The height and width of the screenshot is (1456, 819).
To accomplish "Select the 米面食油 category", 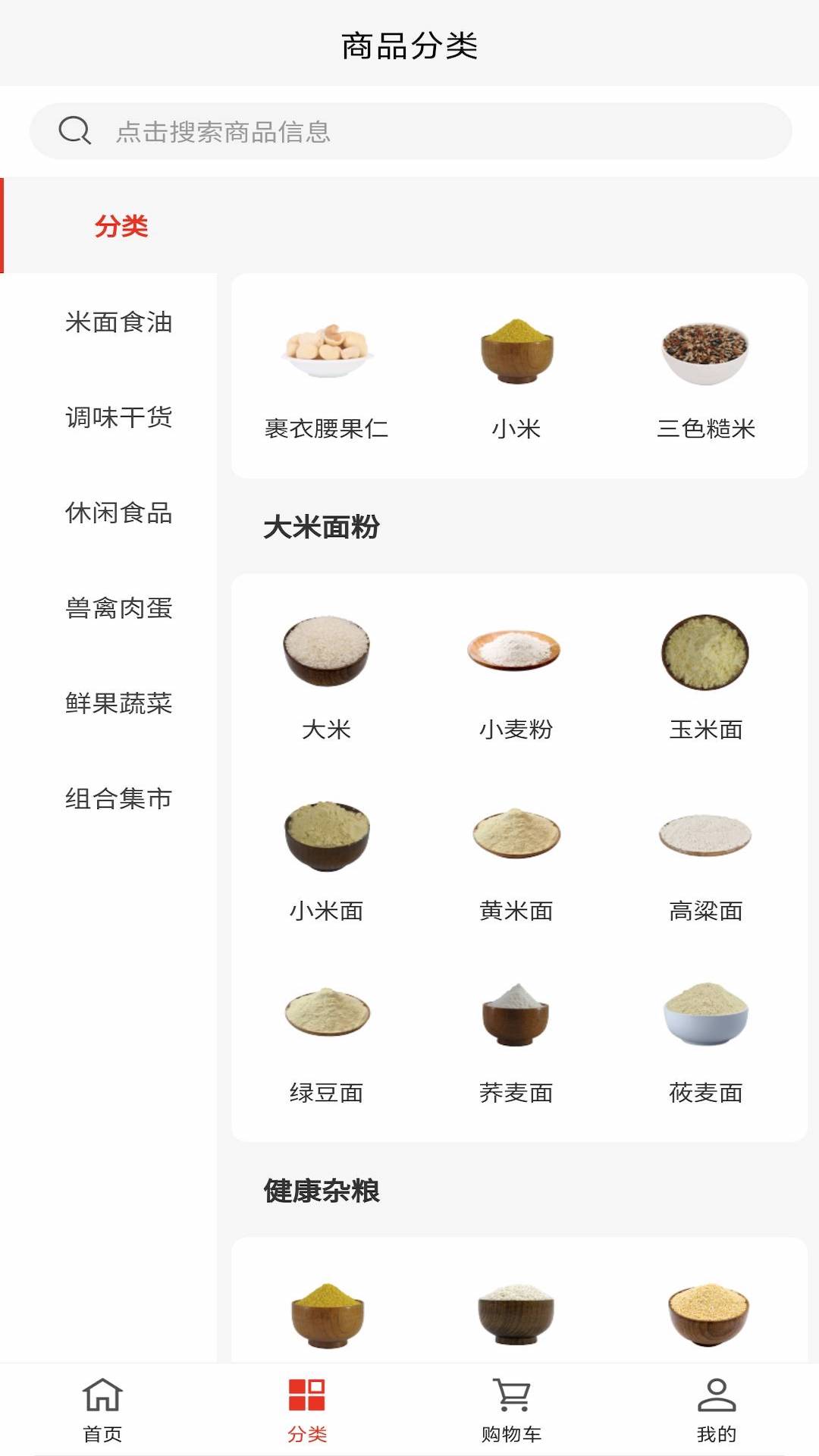I will coord(118,322).
